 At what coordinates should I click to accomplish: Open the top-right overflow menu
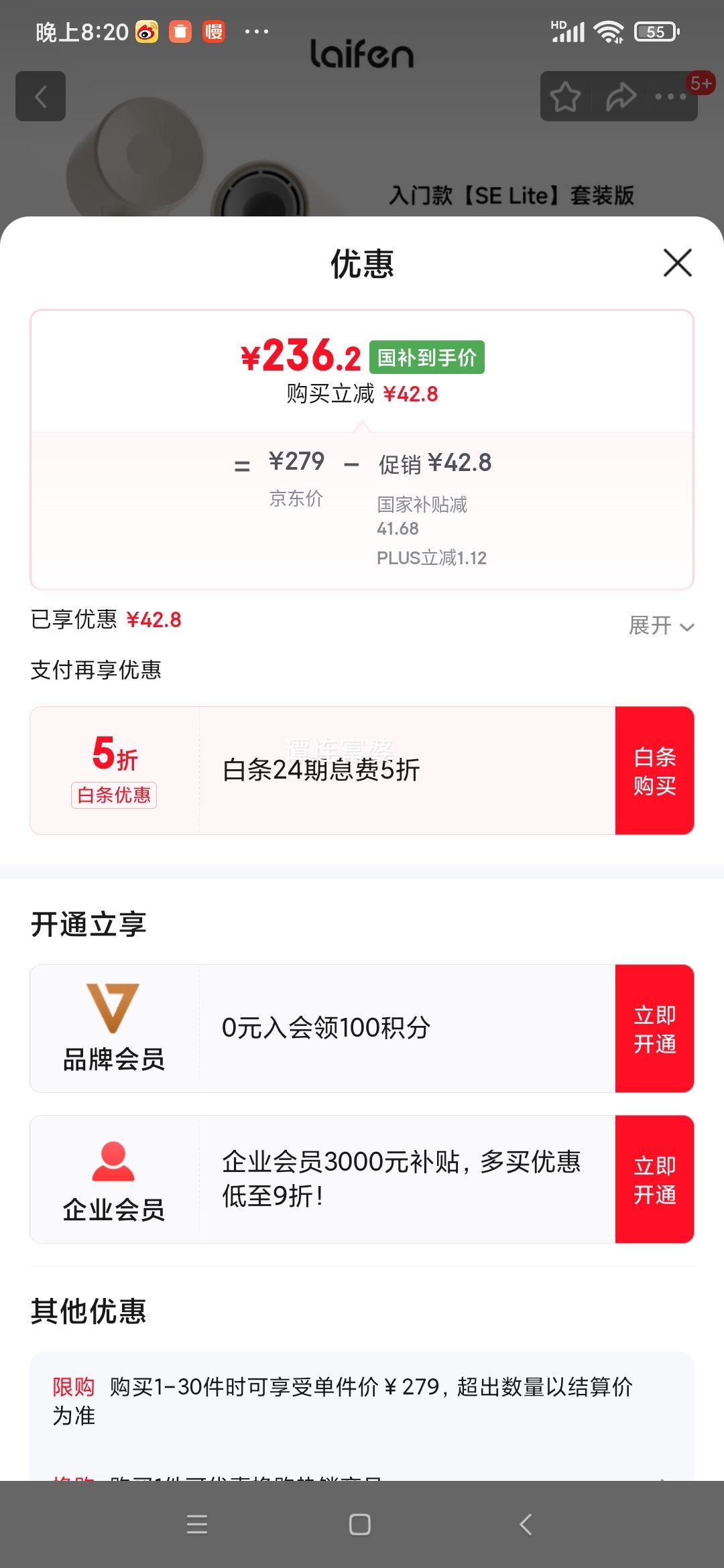click(x=670, y=96)
